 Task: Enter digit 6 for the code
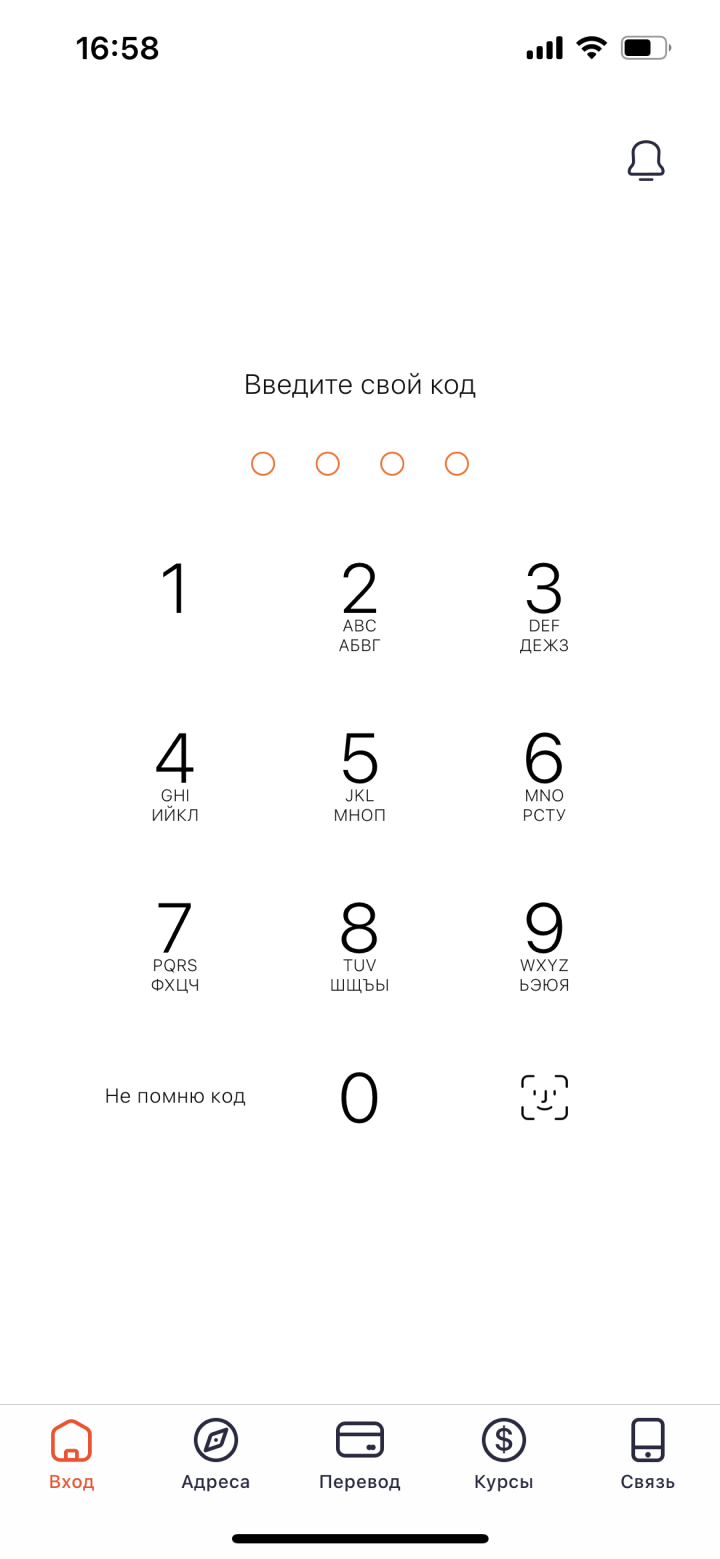click(544, 774)
